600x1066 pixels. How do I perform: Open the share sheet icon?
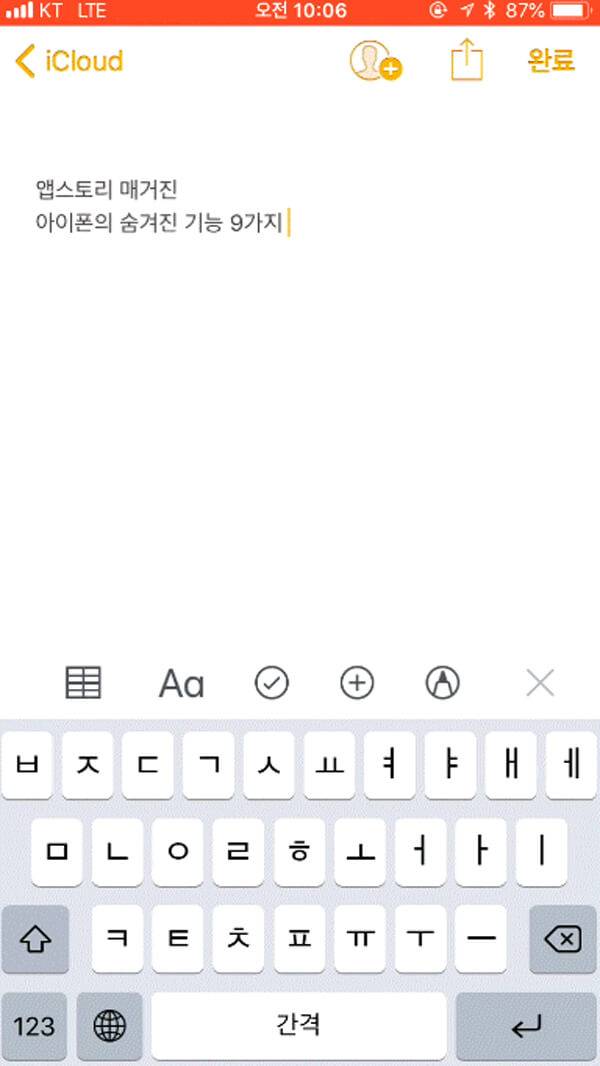click(466, 61)
